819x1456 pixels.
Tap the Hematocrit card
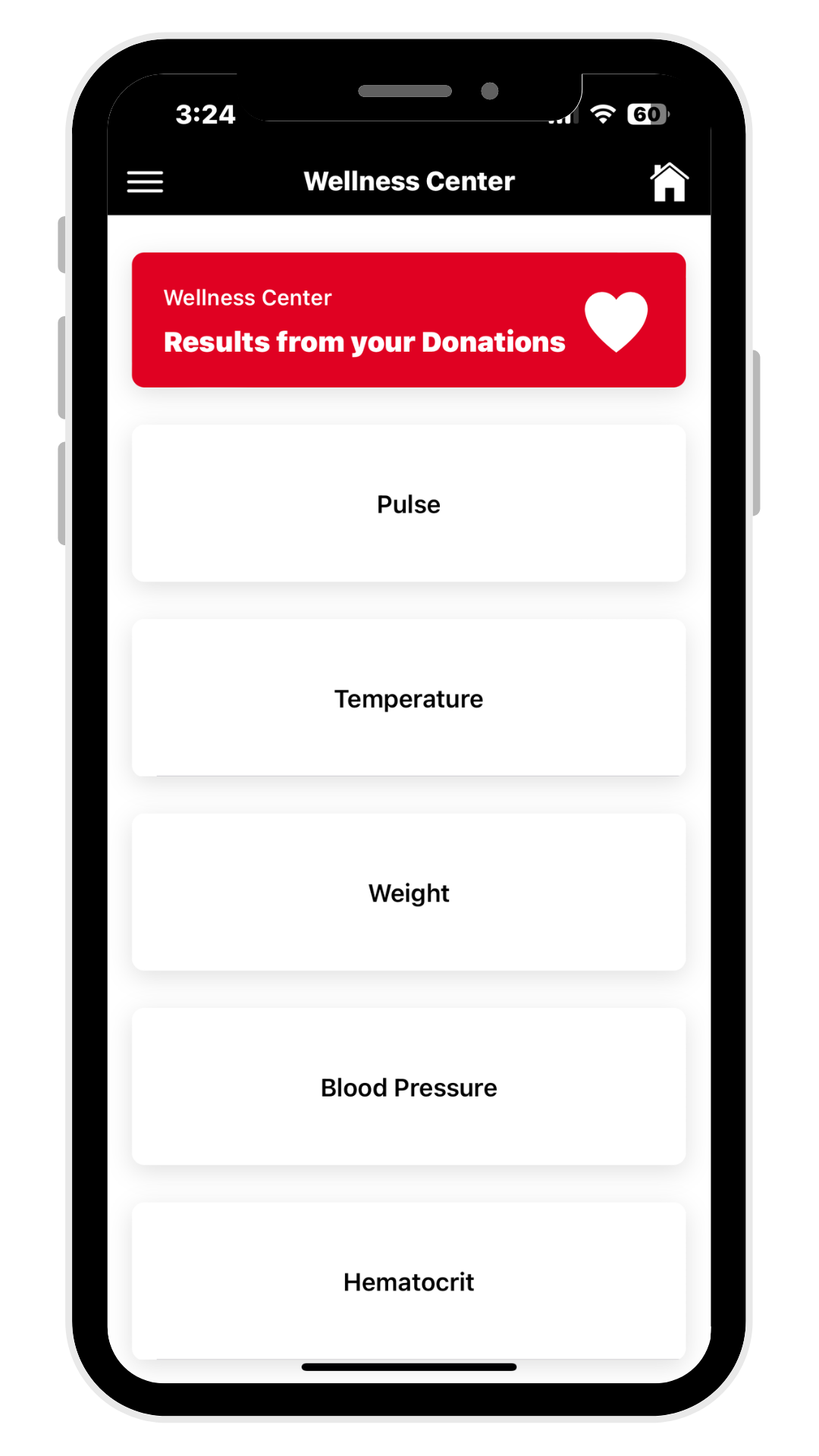tap(409, 1281)
